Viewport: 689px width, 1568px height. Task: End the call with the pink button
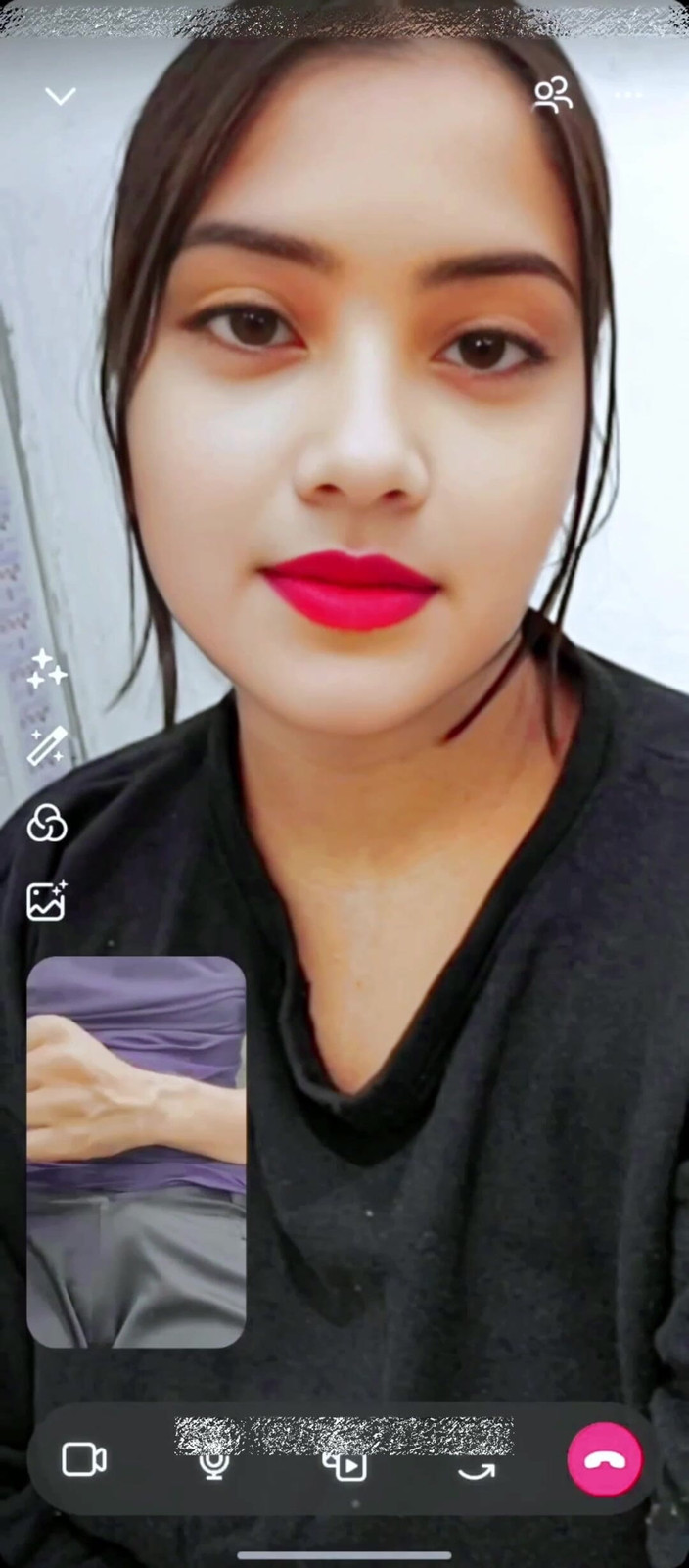(605, 1459)
